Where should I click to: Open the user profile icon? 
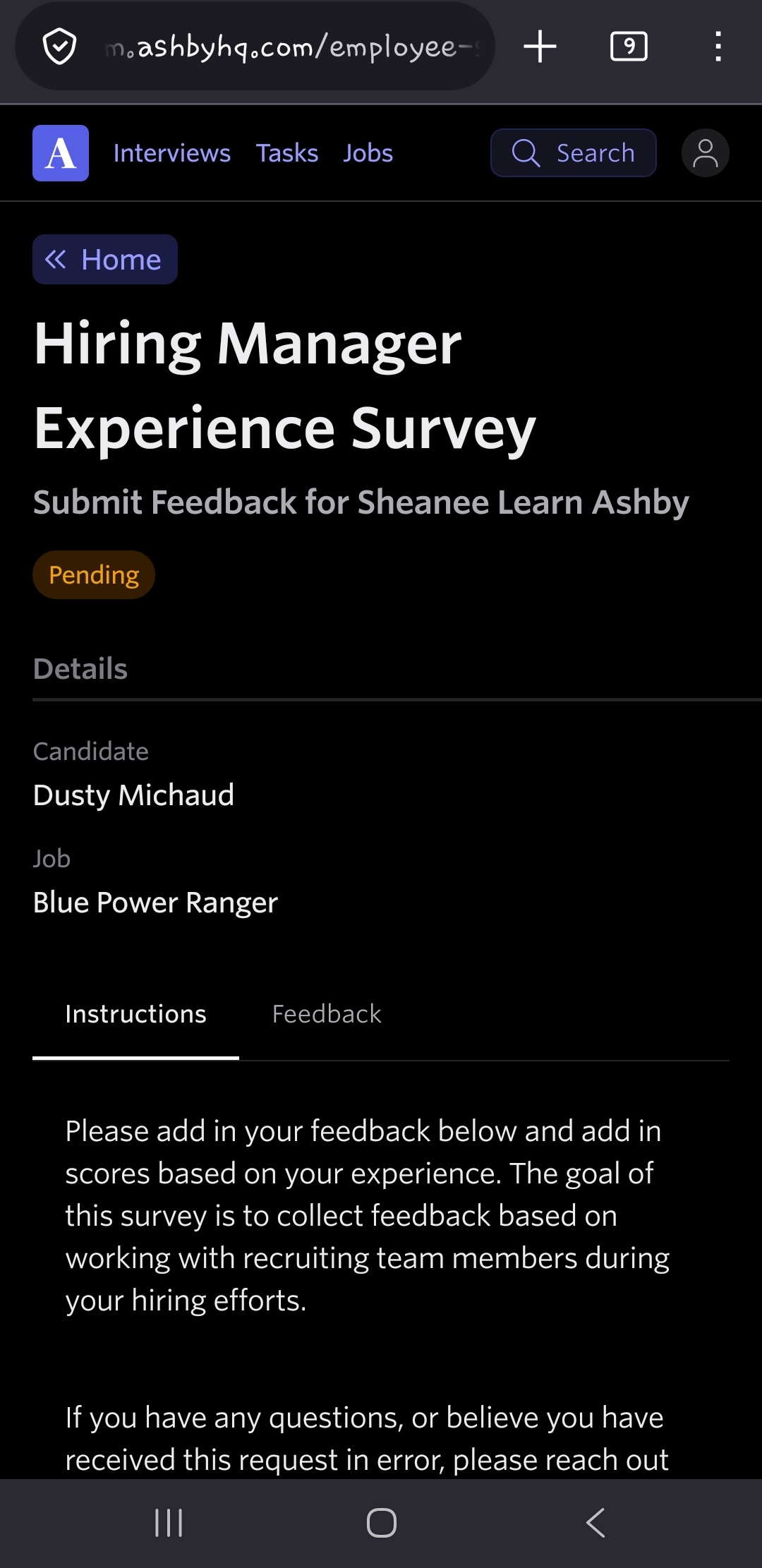[x=705, y=153]
